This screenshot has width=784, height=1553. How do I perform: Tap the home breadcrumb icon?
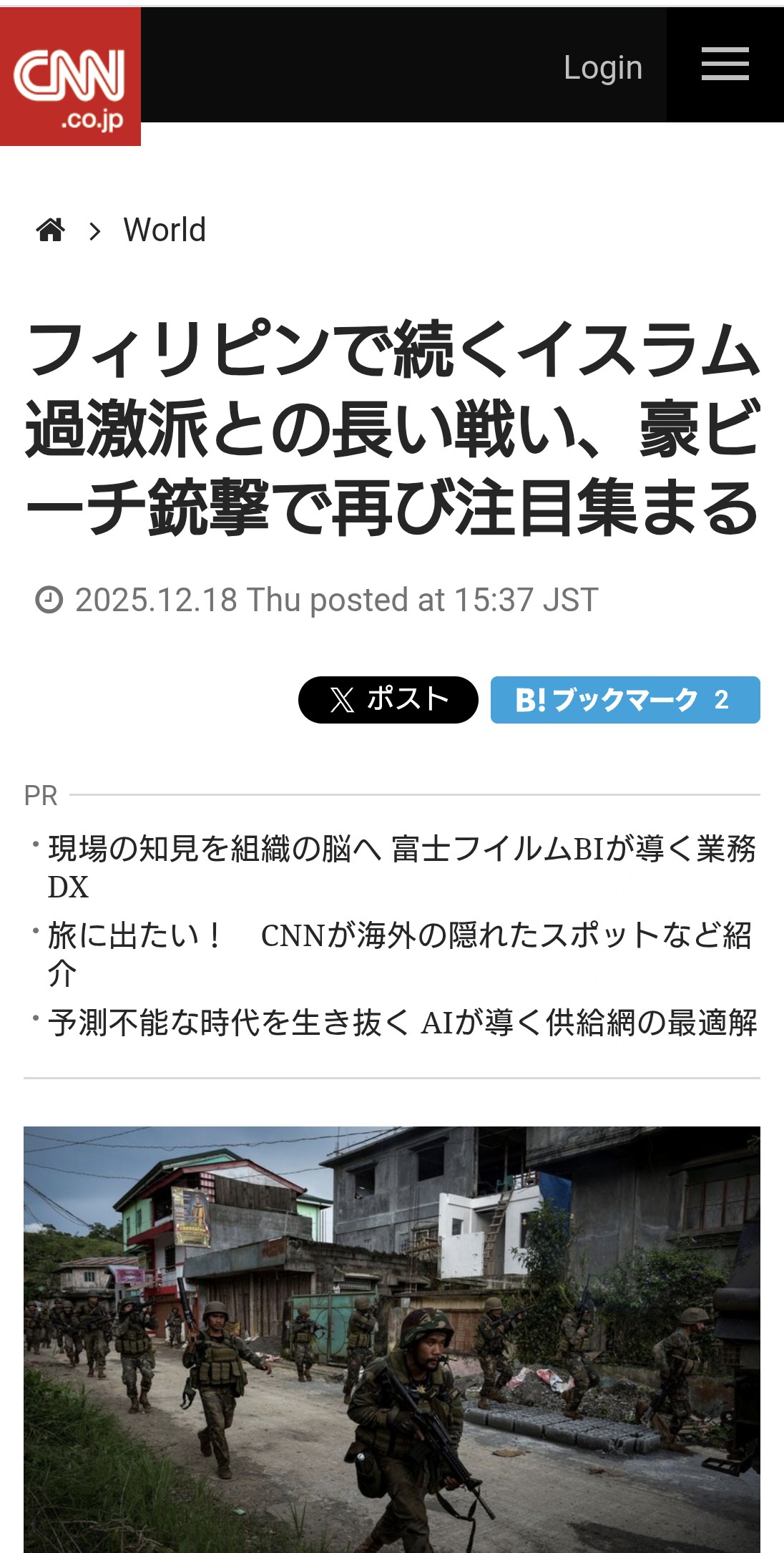[x=51, y=230]
